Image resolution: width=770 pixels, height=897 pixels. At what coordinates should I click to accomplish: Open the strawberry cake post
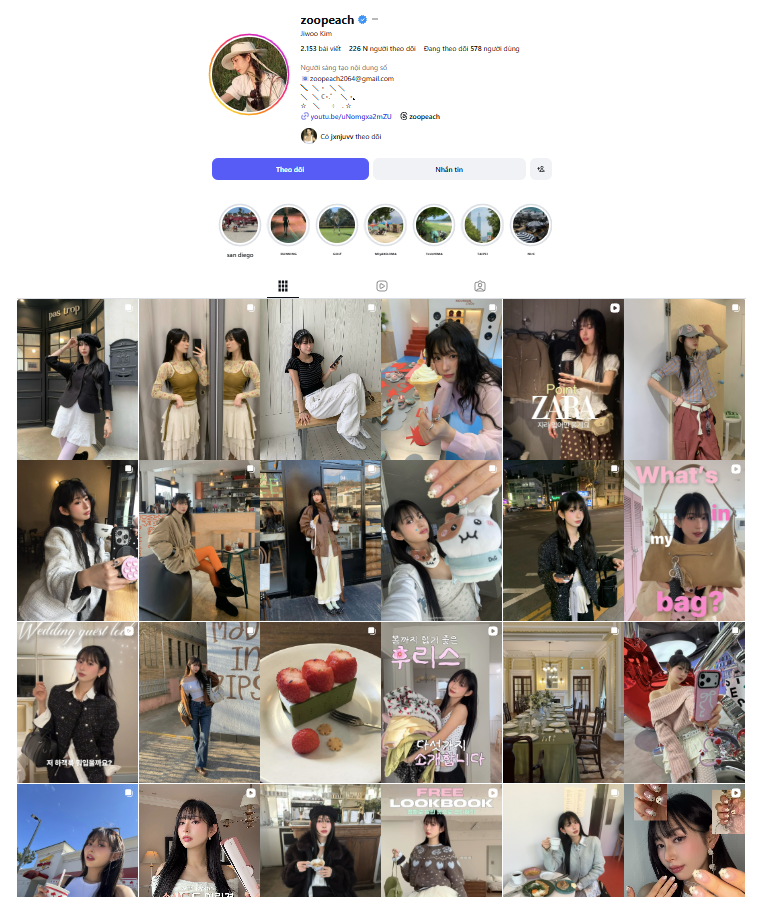[x=320, y=702]
